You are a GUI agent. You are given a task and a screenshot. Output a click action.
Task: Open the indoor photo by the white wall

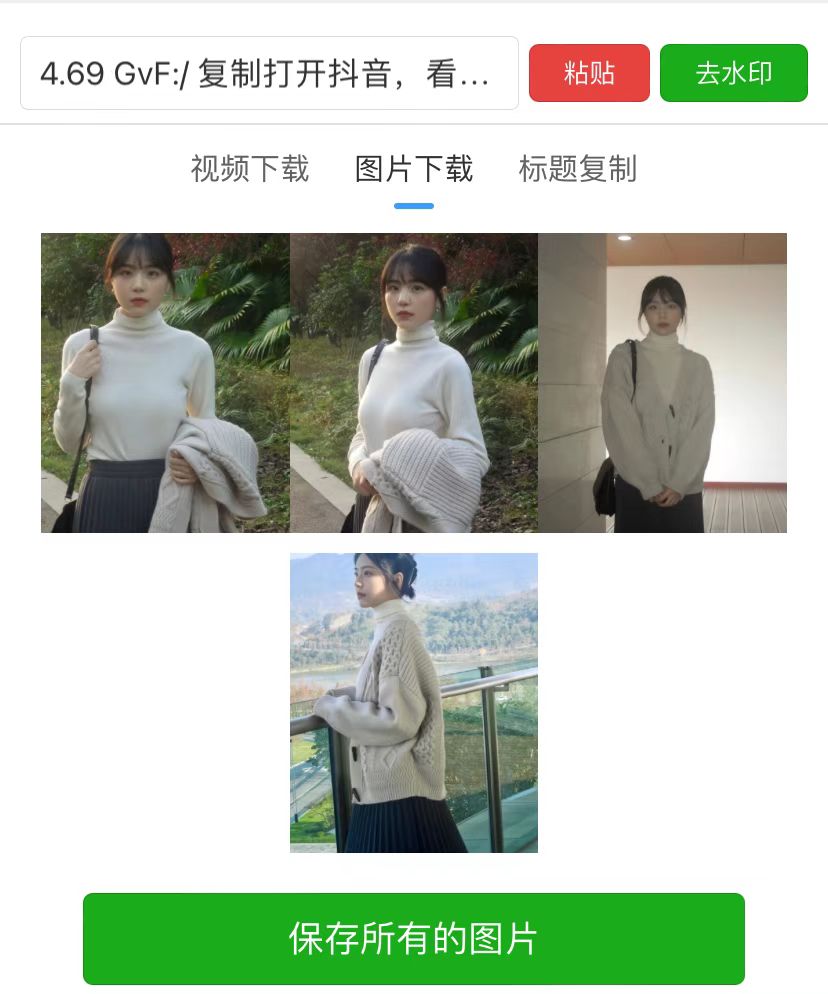(662, 383)
